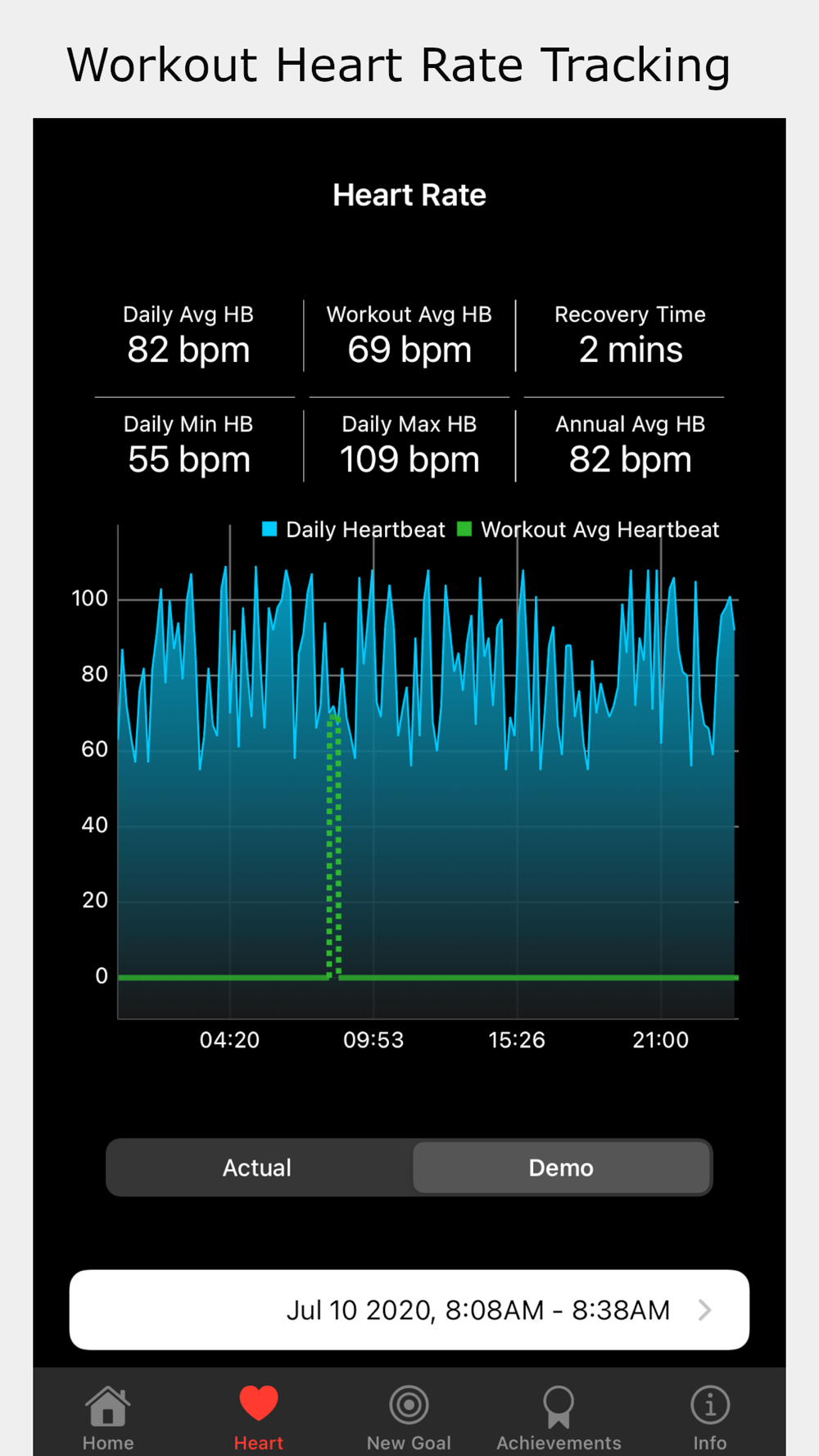Open the Info tab
The height and width of the screenshot is (1456, 819).
coord(710,1418)
